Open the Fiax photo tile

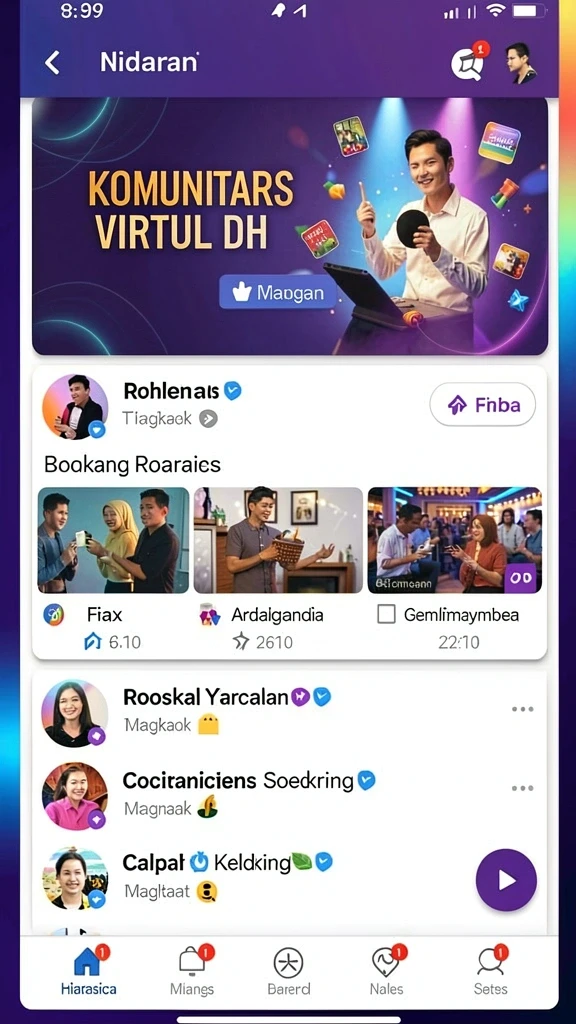(114, 540)
